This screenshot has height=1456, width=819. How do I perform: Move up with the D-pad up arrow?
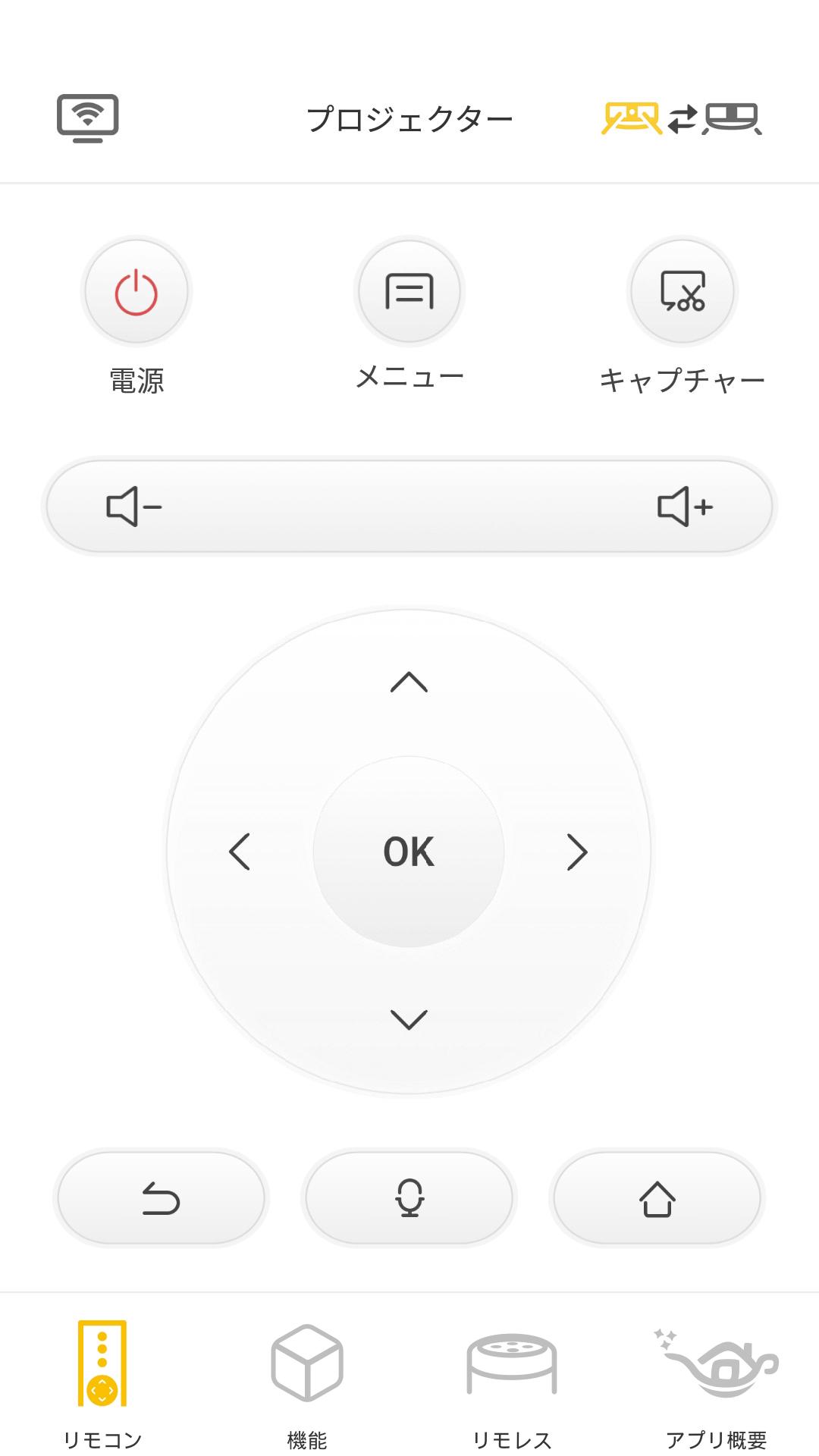(409, 682)
